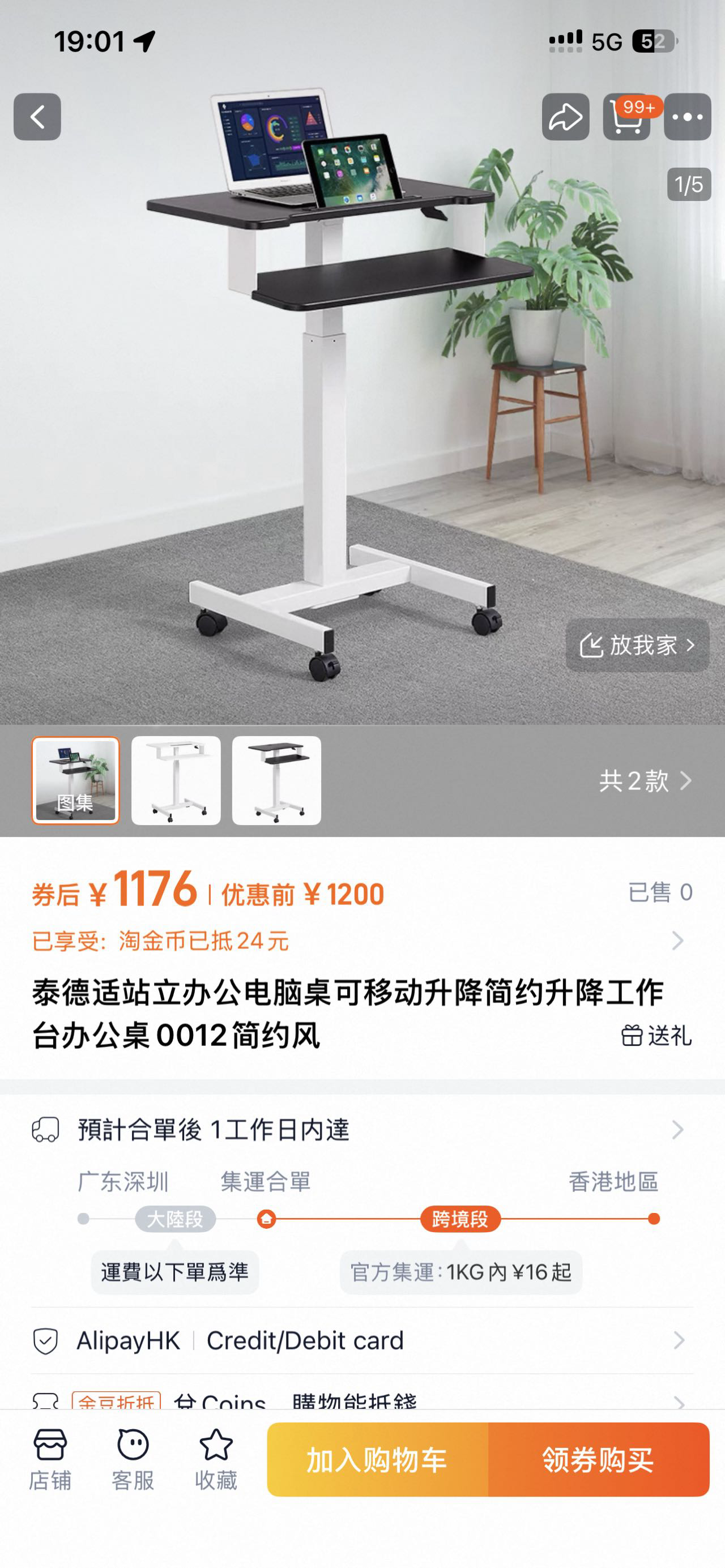Click the 跨境段 marker on shipping progress bar

tap(459, 1219)
